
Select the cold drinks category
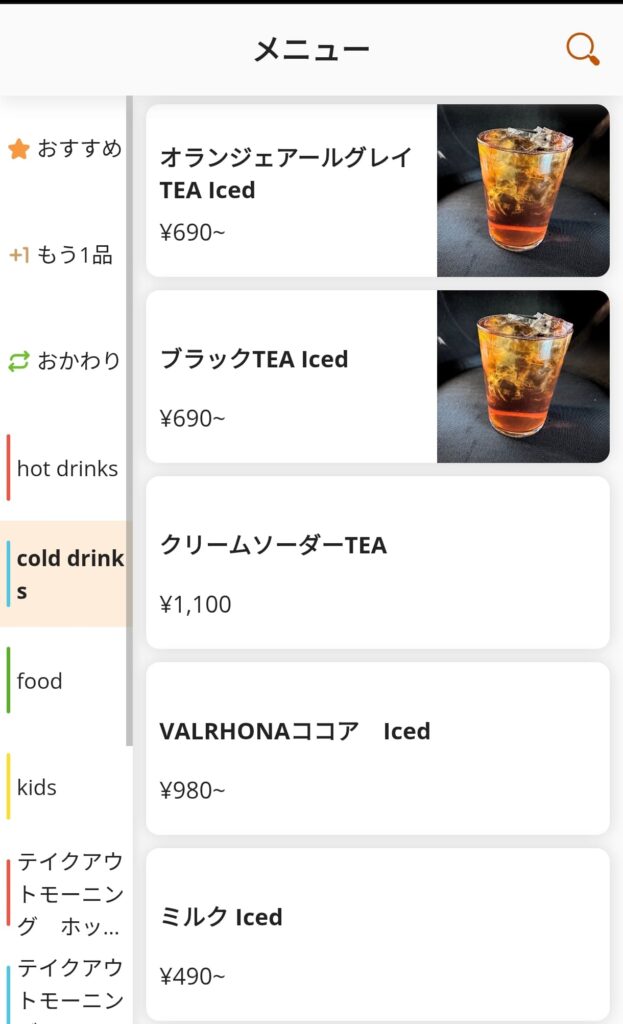click(66, 574)
